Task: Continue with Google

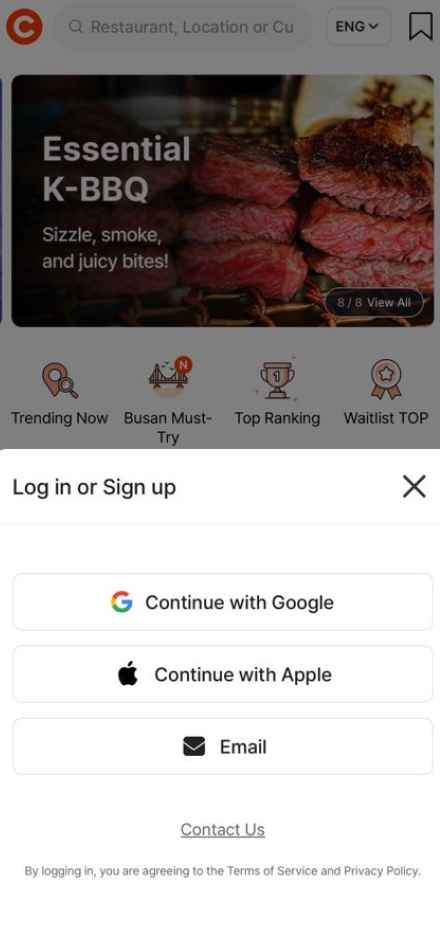Action: pos(222,602)
